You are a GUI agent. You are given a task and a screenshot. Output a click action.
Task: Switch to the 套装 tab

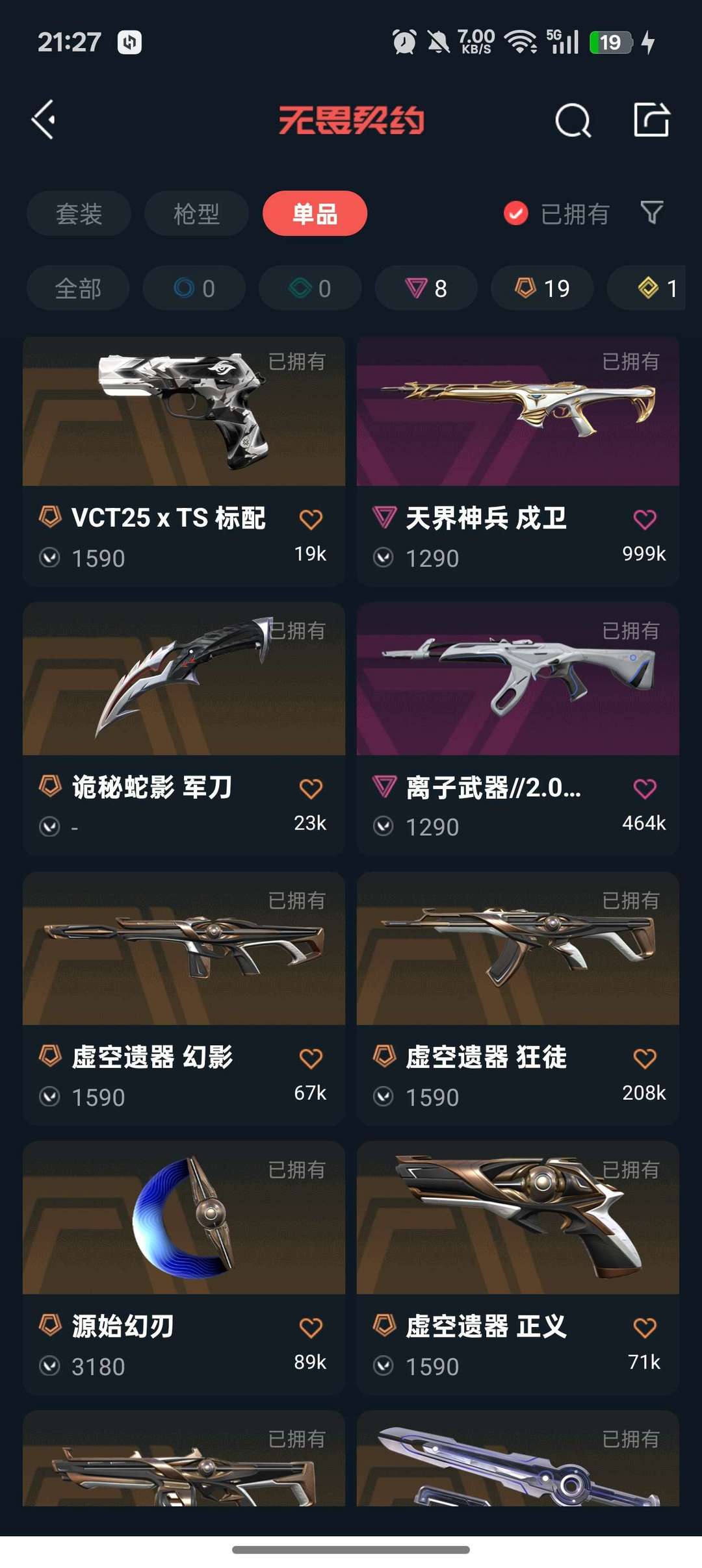pyautogui.click(x=78, y=213)
